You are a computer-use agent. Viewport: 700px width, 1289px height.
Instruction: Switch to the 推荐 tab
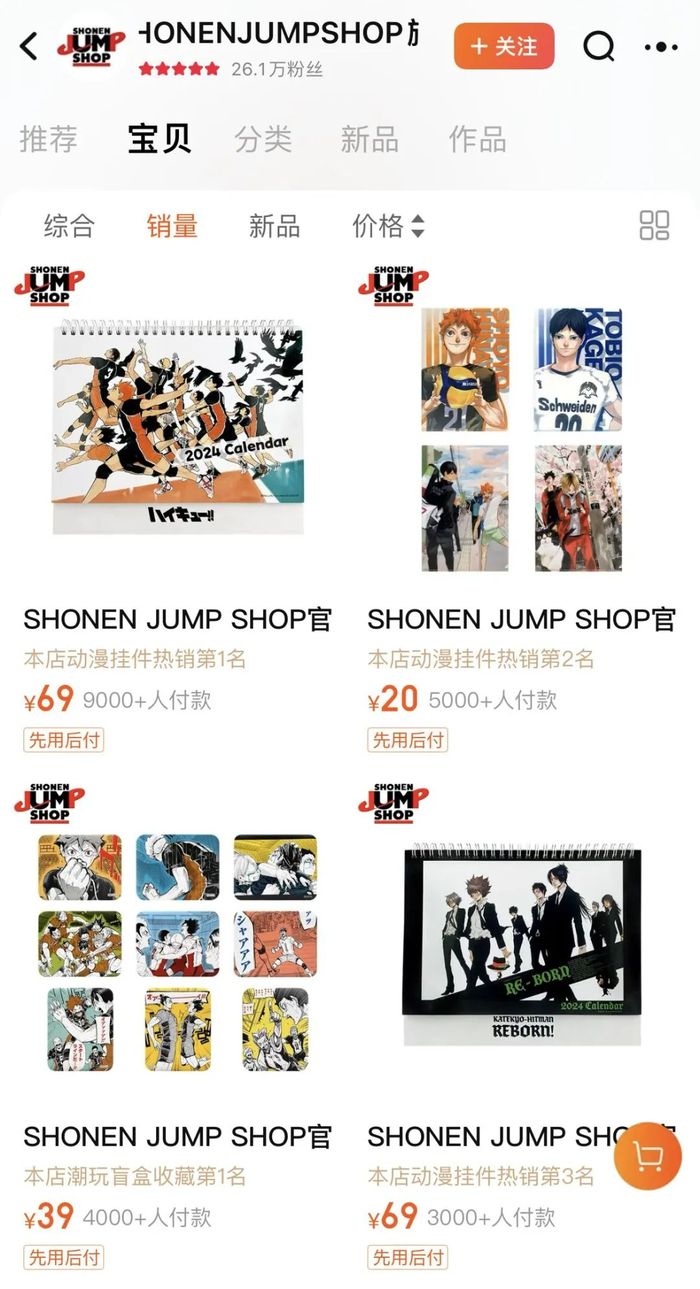(48, 139)
